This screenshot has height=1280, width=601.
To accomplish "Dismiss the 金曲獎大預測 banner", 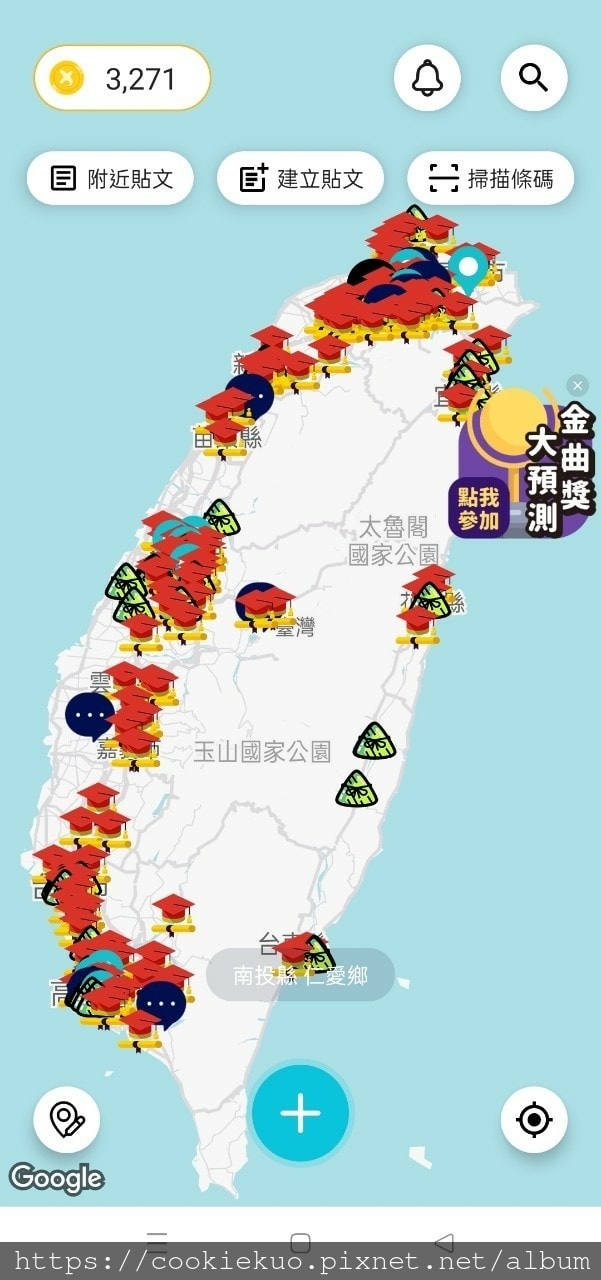I will [577, 385].
